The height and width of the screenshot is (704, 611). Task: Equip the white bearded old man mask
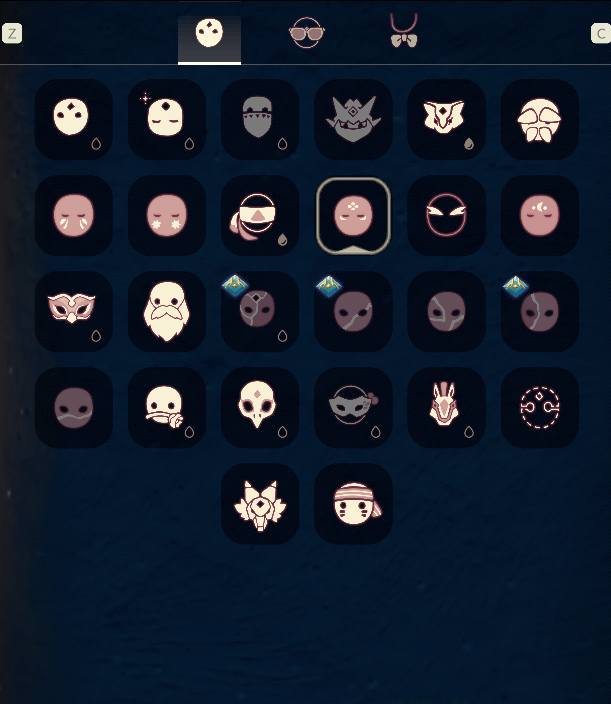click(x=166, y=311)
